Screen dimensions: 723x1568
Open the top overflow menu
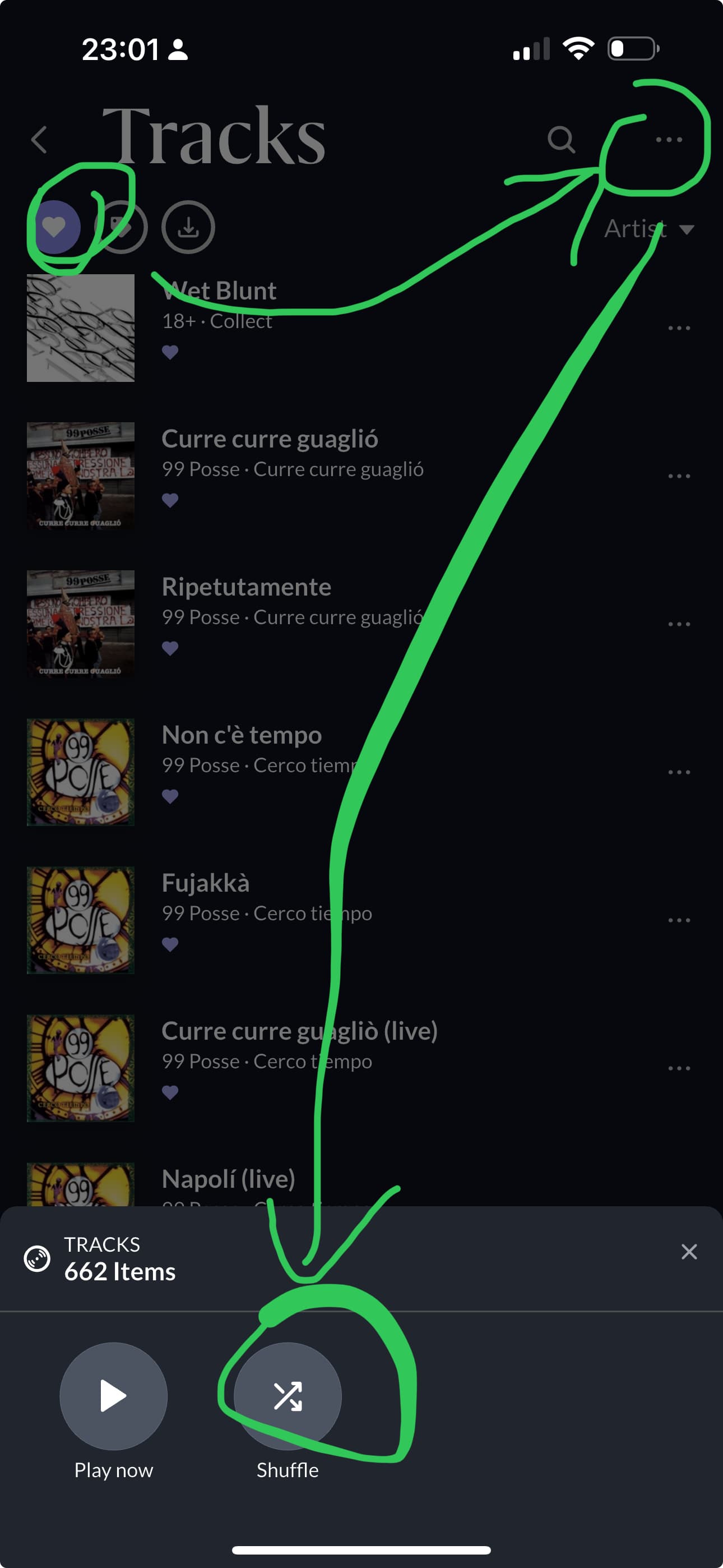point(669,140)
